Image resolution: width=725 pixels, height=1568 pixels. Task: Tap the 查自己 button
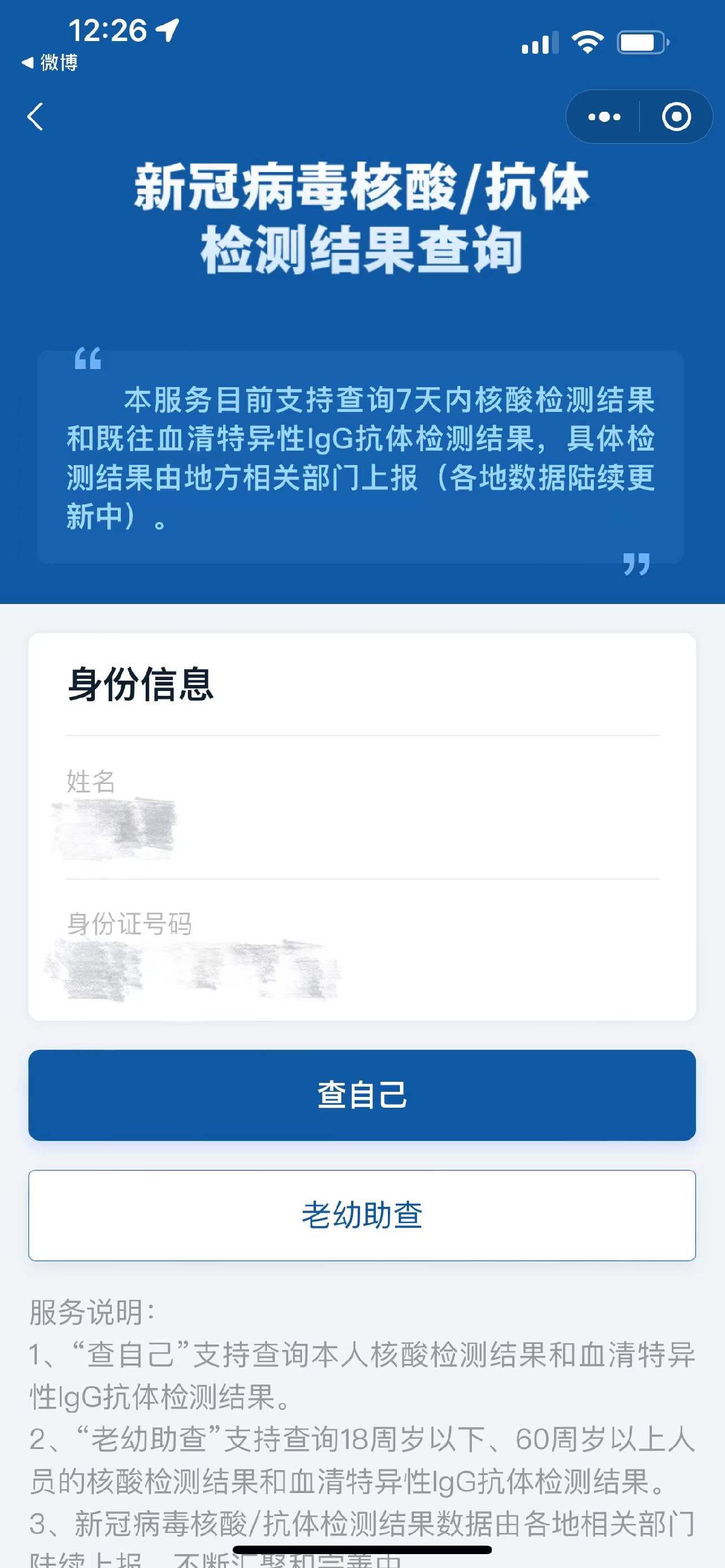click(362, 1094)
